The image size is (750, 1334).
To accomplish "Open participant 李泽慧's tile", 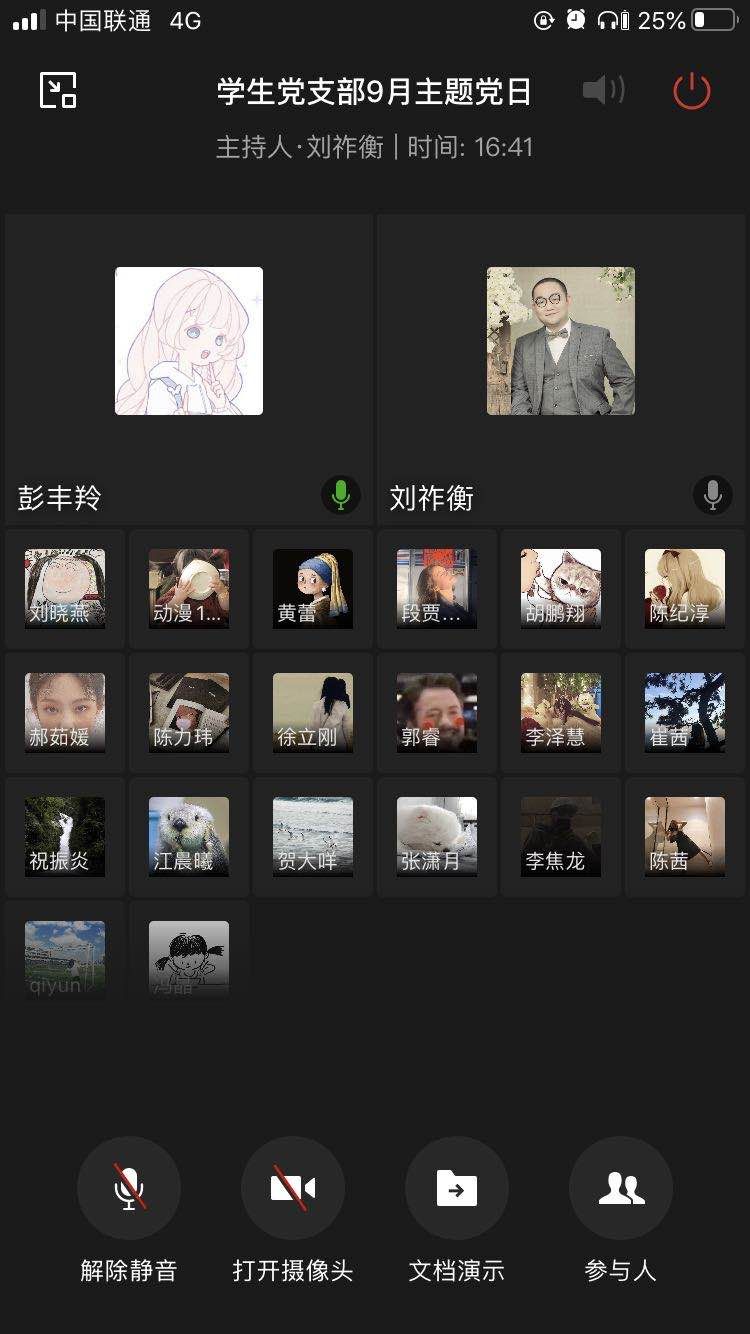I will 561,713.
